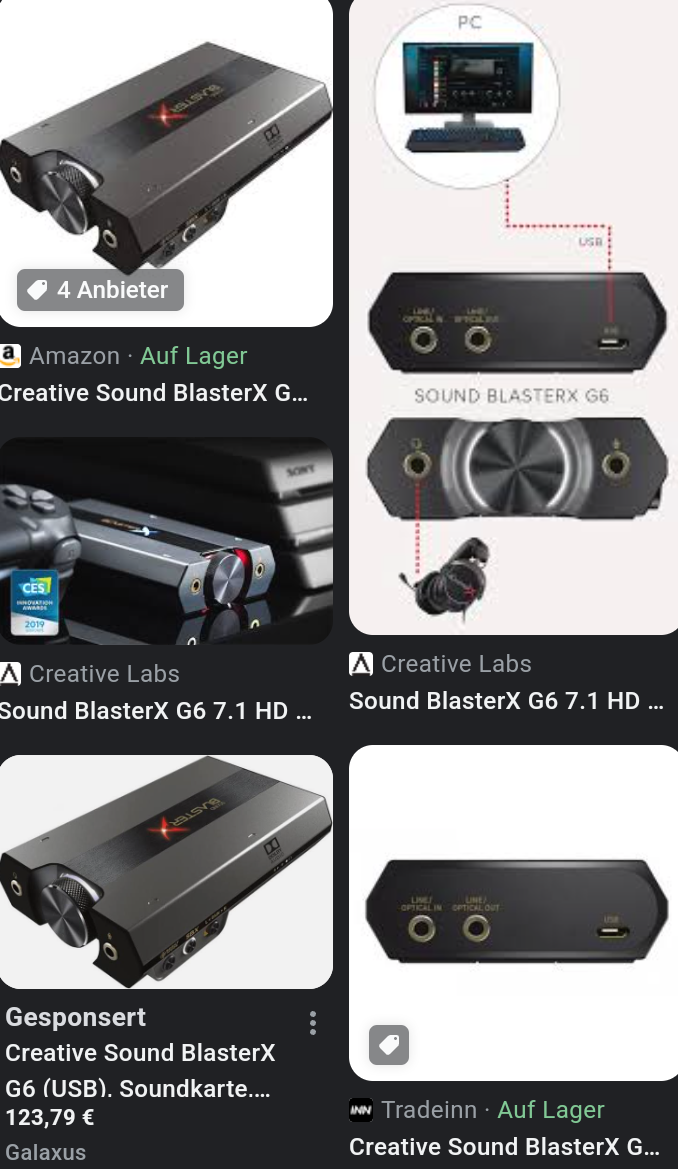Open overflow menu of the sponsored Galaxus ad

coord(313,1023)
